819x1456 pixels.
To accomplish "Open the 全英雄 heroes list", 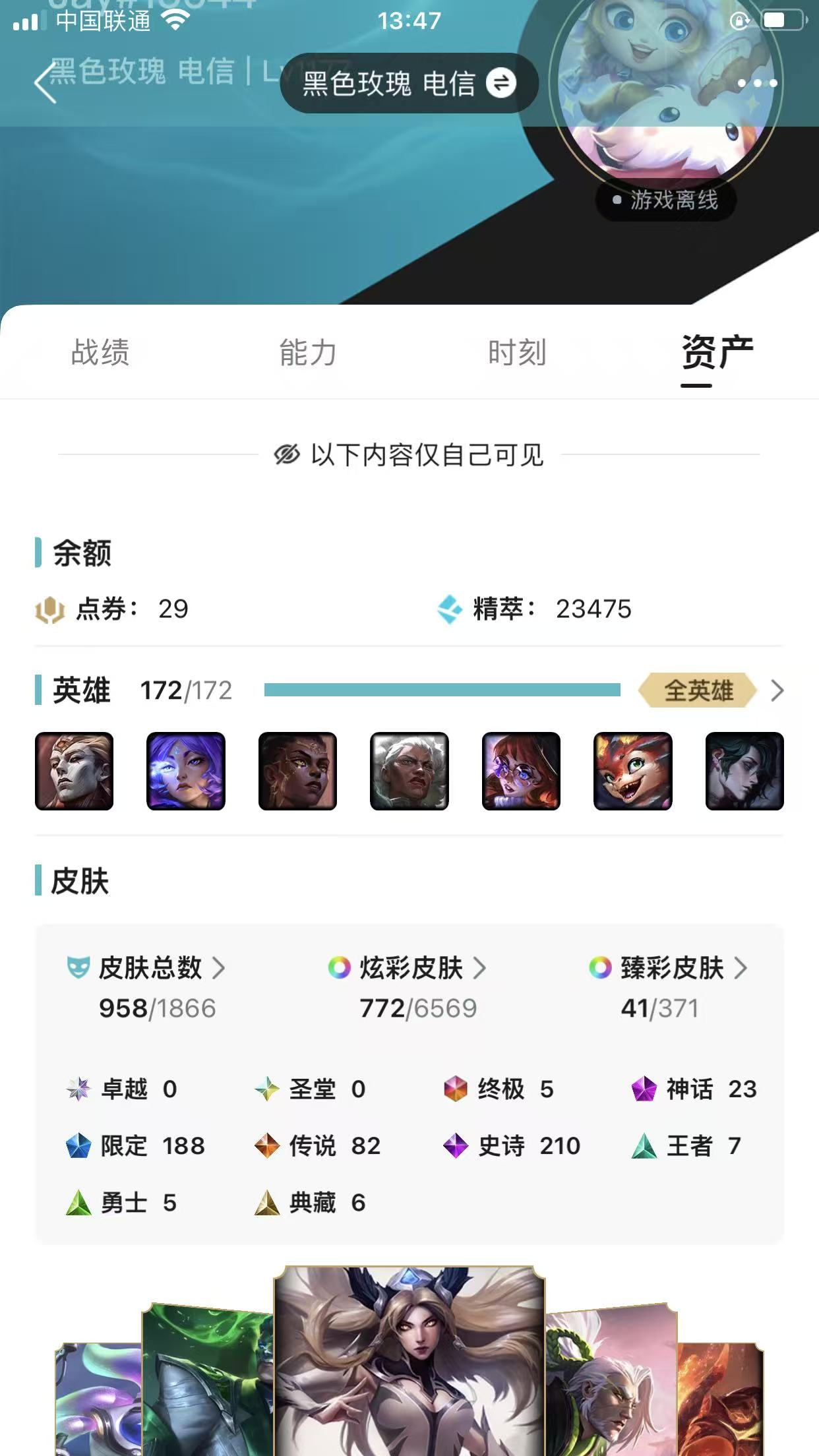I will point(711,690).
